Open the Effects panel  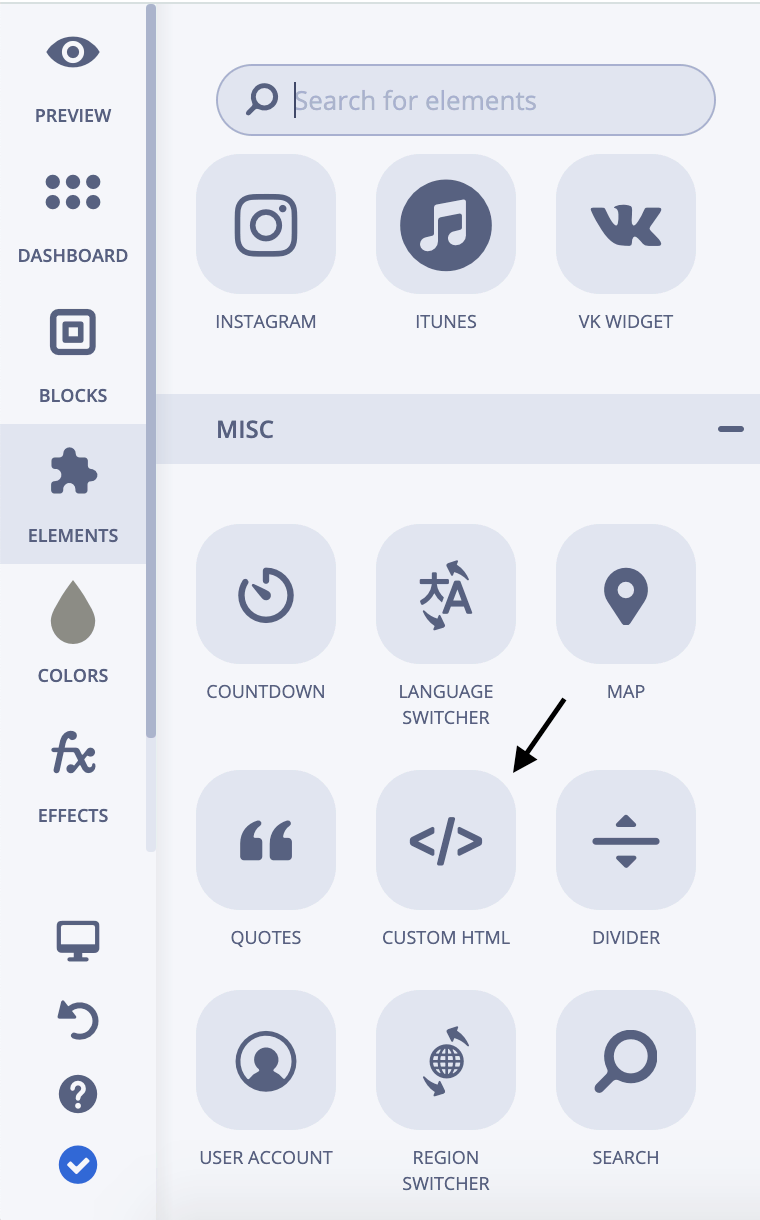pos(73,775)
